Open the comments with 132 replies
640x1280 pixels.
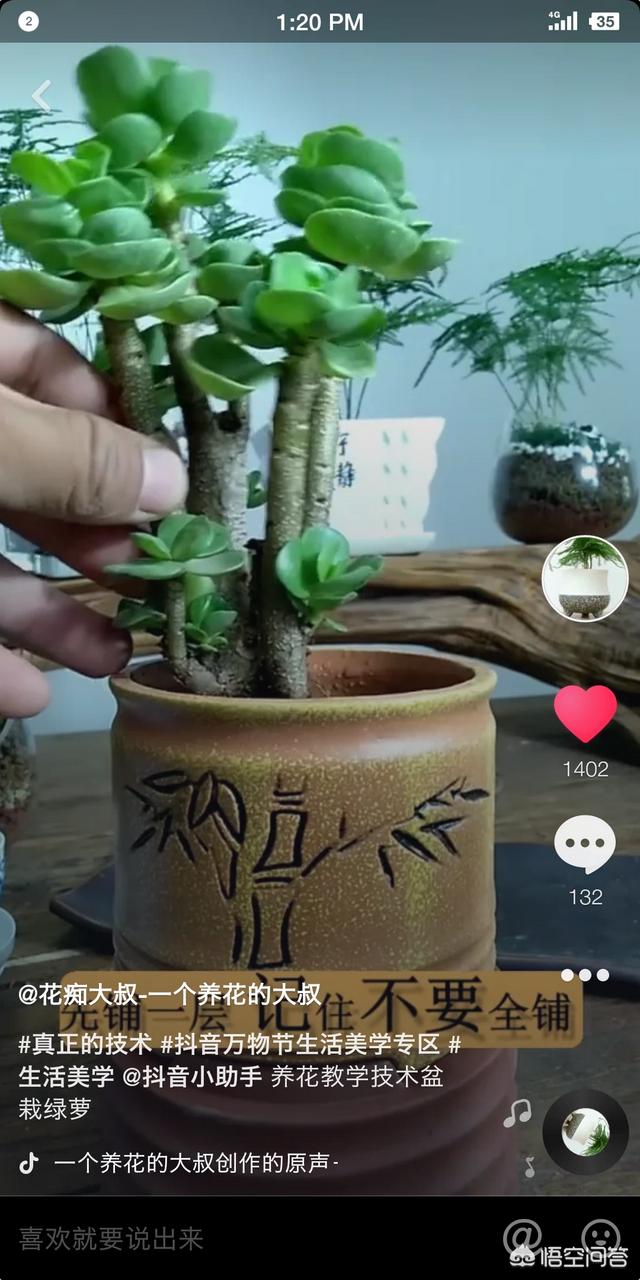[x=585, y=845]
